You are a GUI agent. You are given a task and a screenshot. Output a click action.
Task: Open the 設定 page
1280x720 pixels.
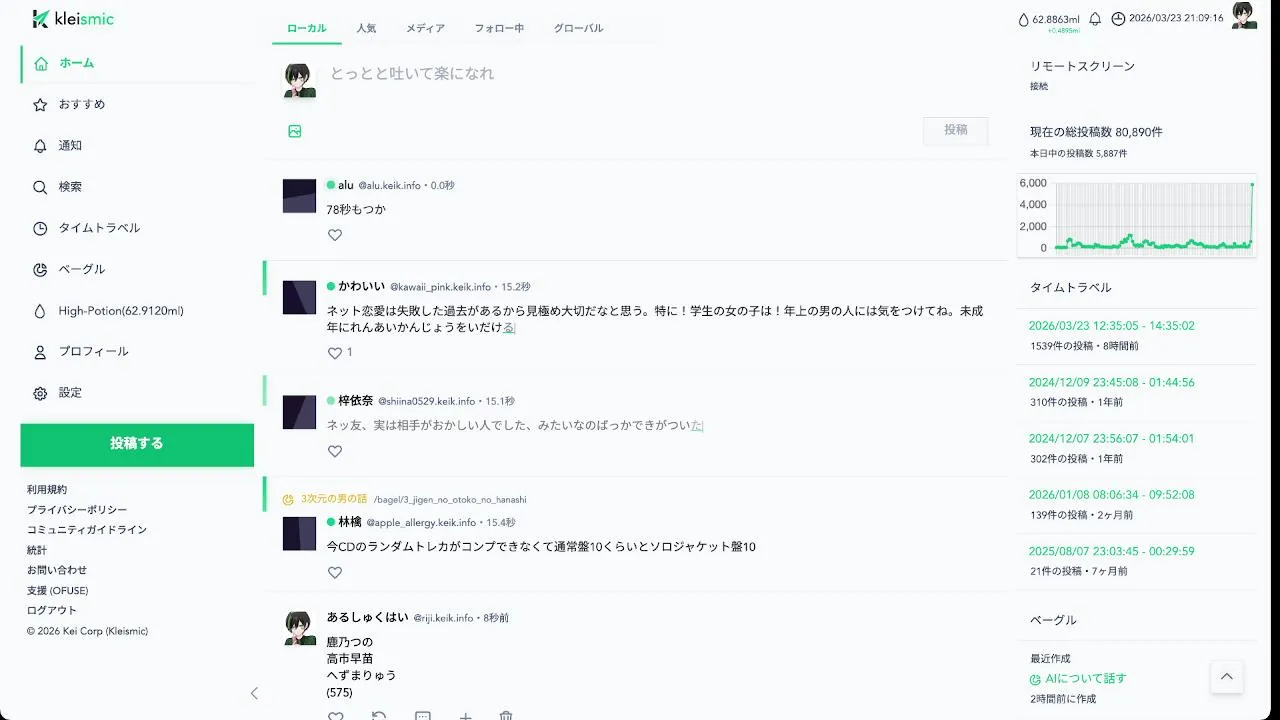70,393
